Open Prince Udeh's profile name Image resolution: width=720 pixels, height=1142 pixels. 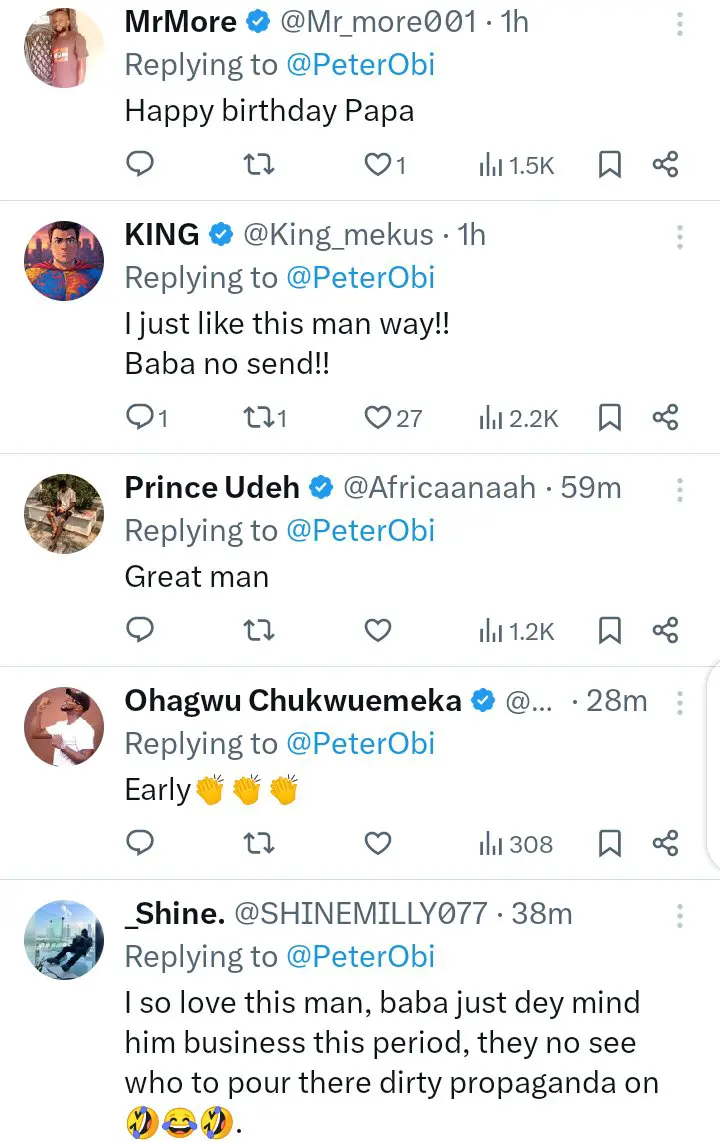[x=212, y=488]
